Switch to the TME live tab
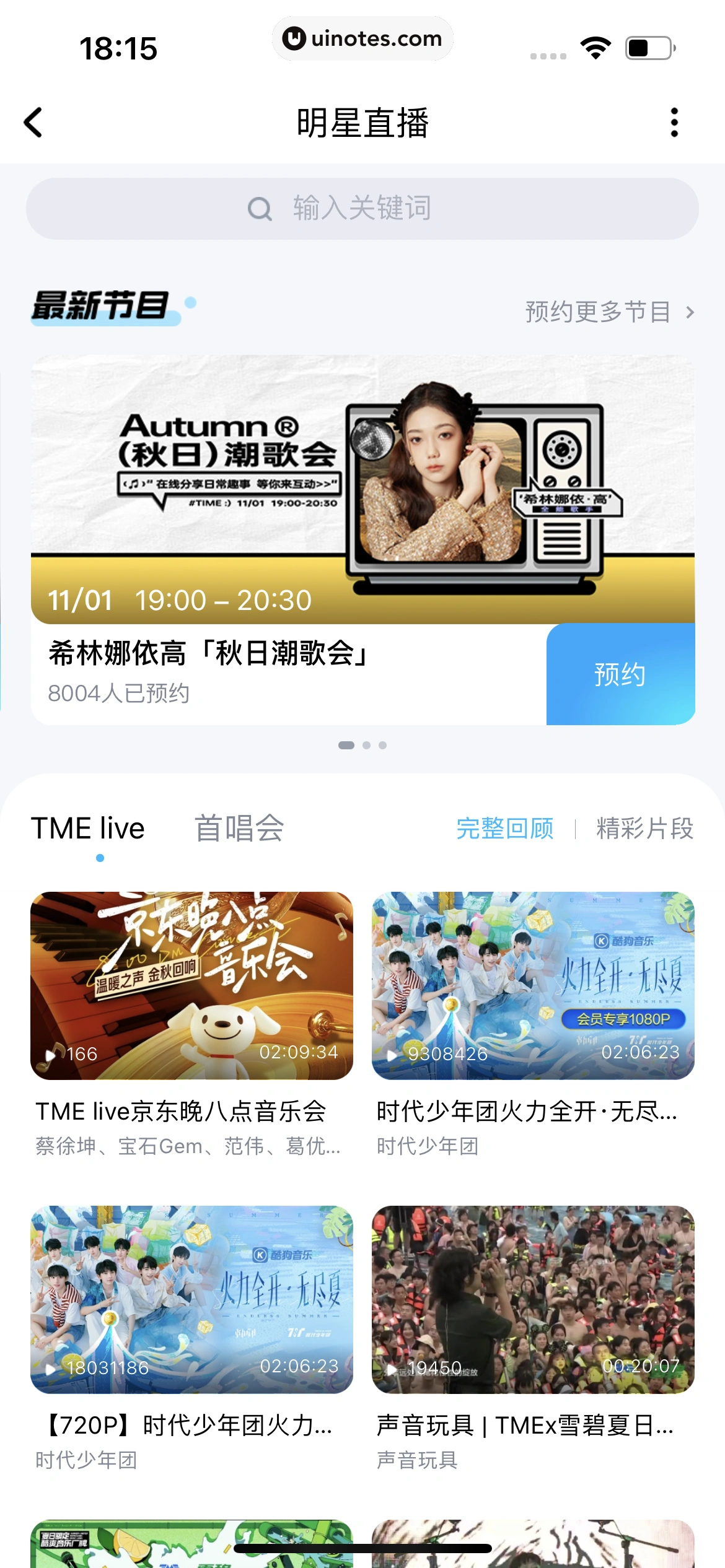This screenshot has width=725, height=1568. coord(88,829)
